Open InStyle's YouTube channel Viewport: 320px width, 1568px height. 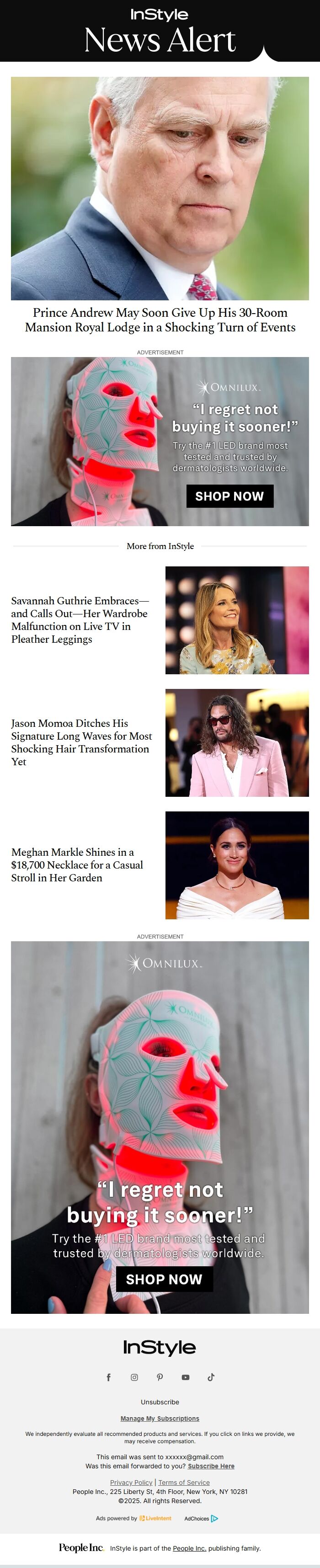click(x=186, y=1377)
